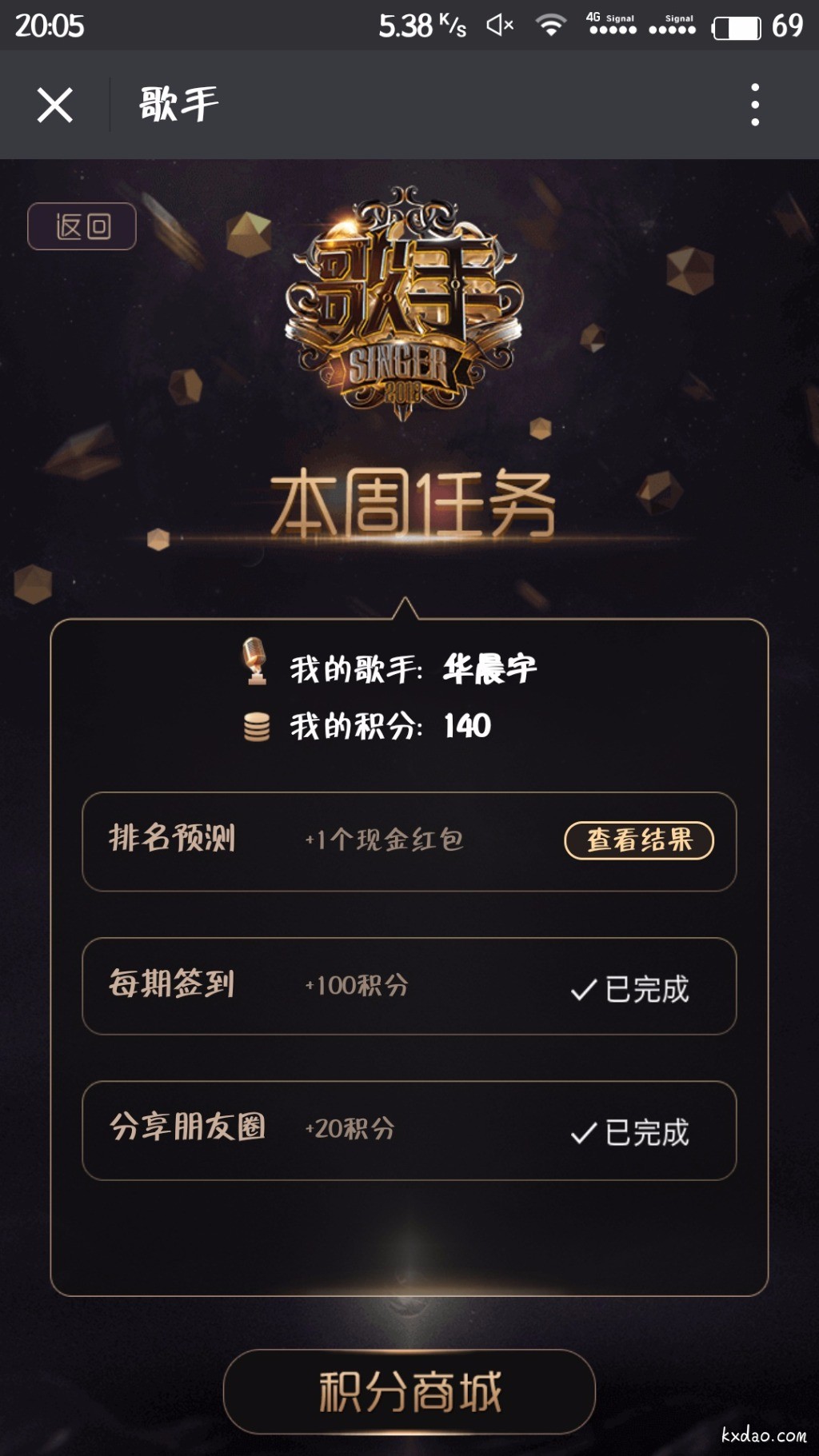This screenshot has width=819, height=1456.
Task: Tap the 返回 back button
Action: click(82, 226)
